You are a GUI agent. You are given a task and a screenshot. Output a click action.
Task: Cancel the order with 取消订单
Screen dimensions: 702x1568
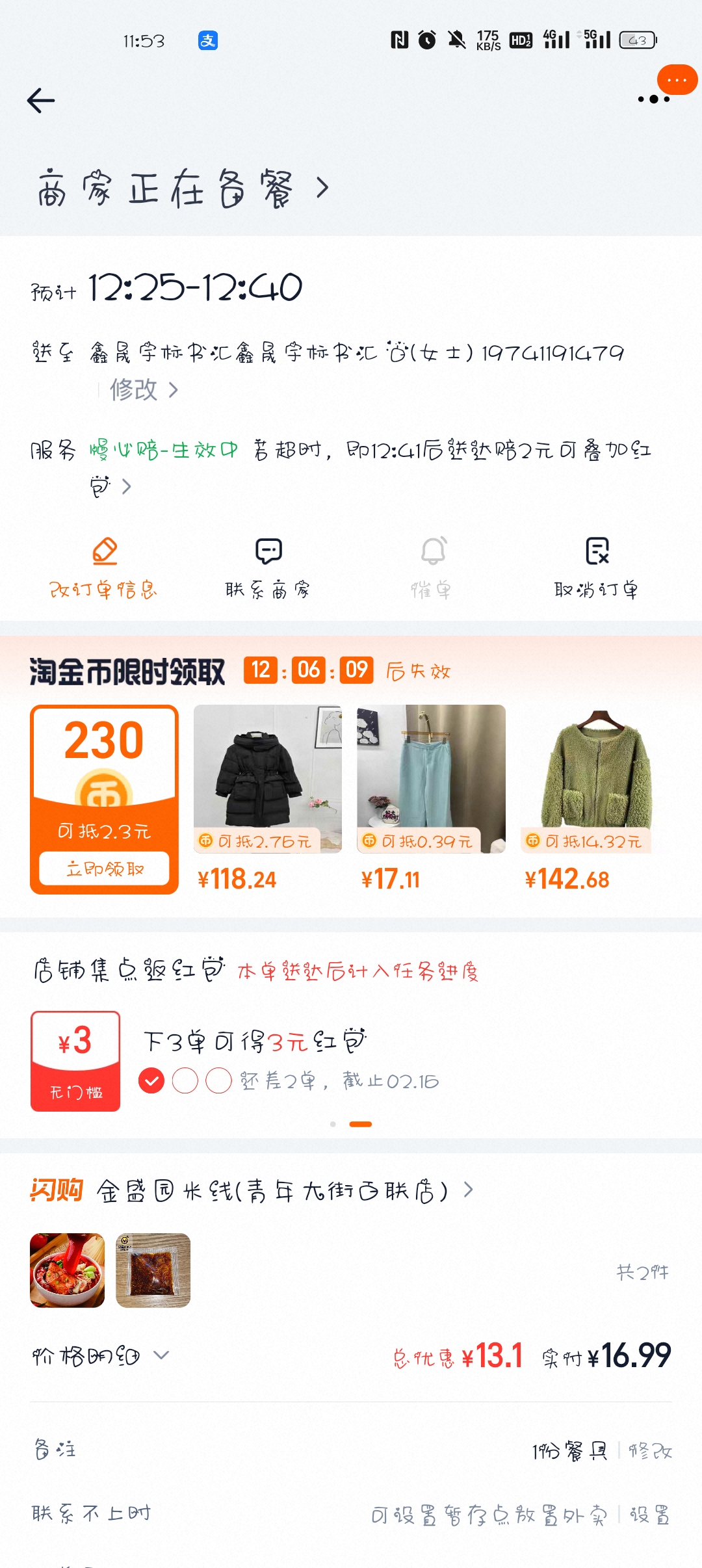coord(596,567)
